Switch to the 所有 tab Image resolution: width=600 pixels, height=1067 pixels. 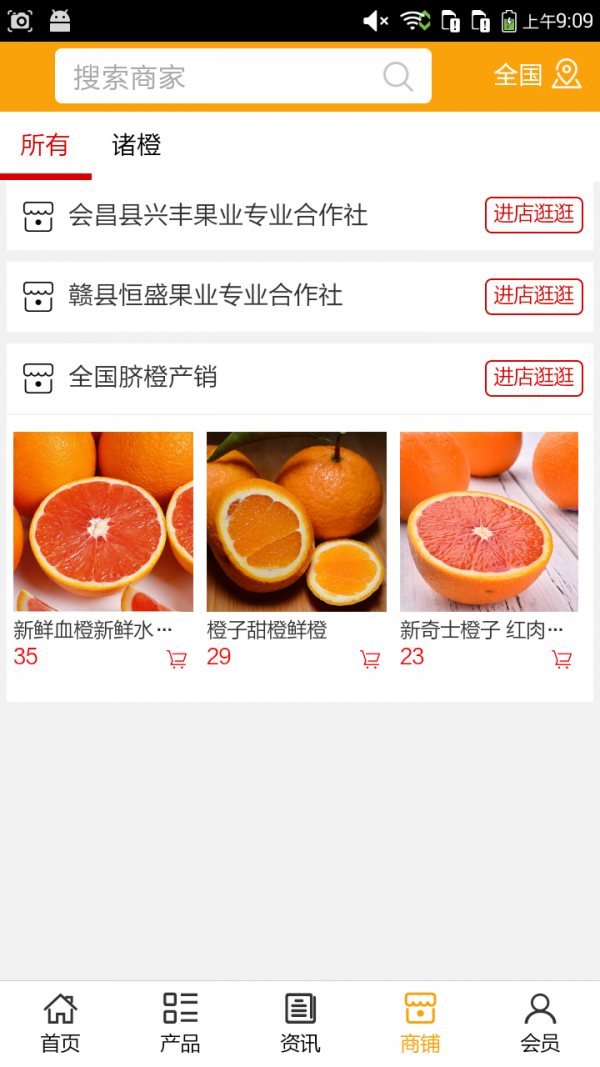click(45, 146)
